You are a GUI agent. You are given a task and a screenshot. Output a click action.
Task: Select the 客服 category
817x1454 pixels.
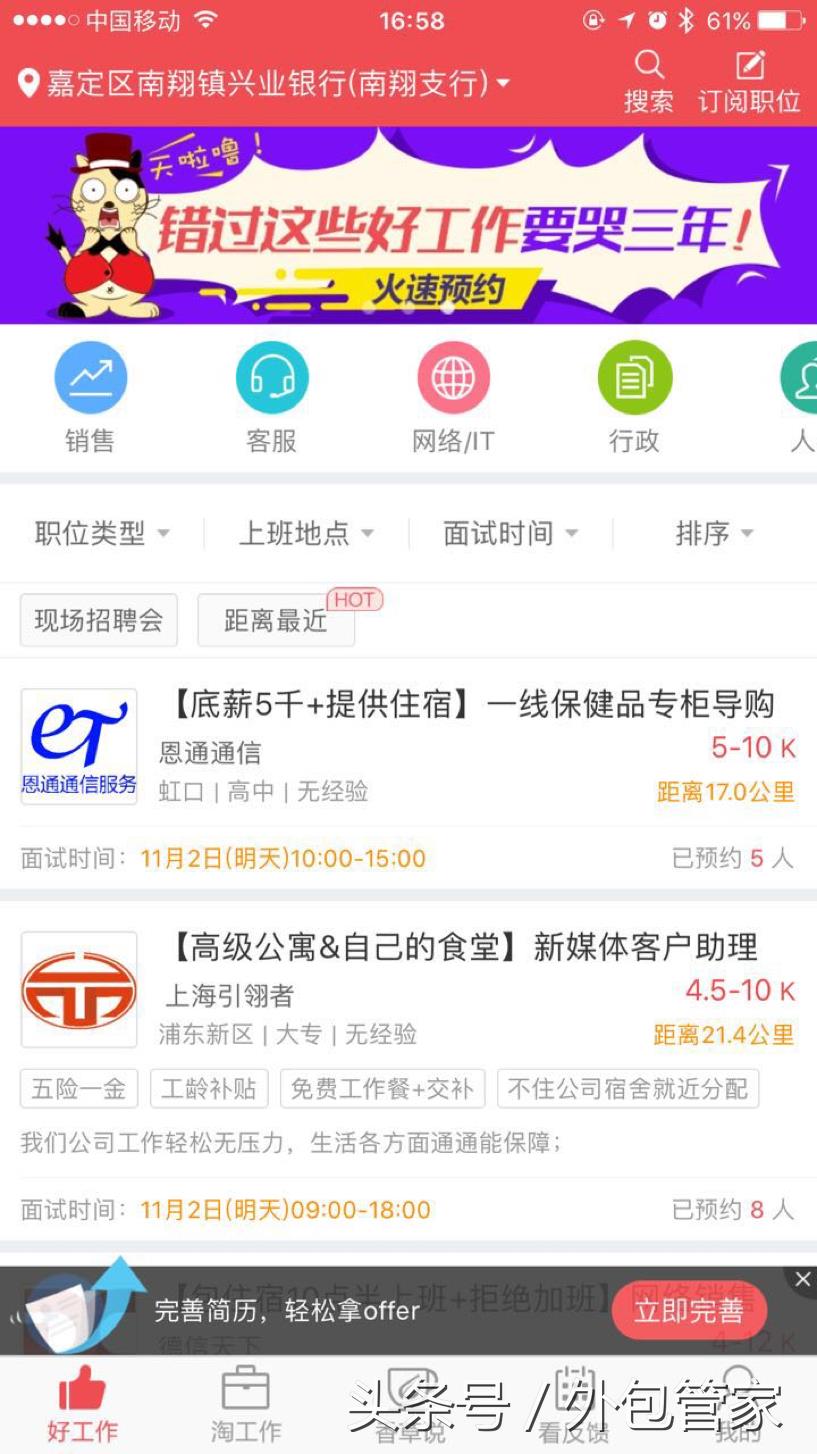coord(271,396)
